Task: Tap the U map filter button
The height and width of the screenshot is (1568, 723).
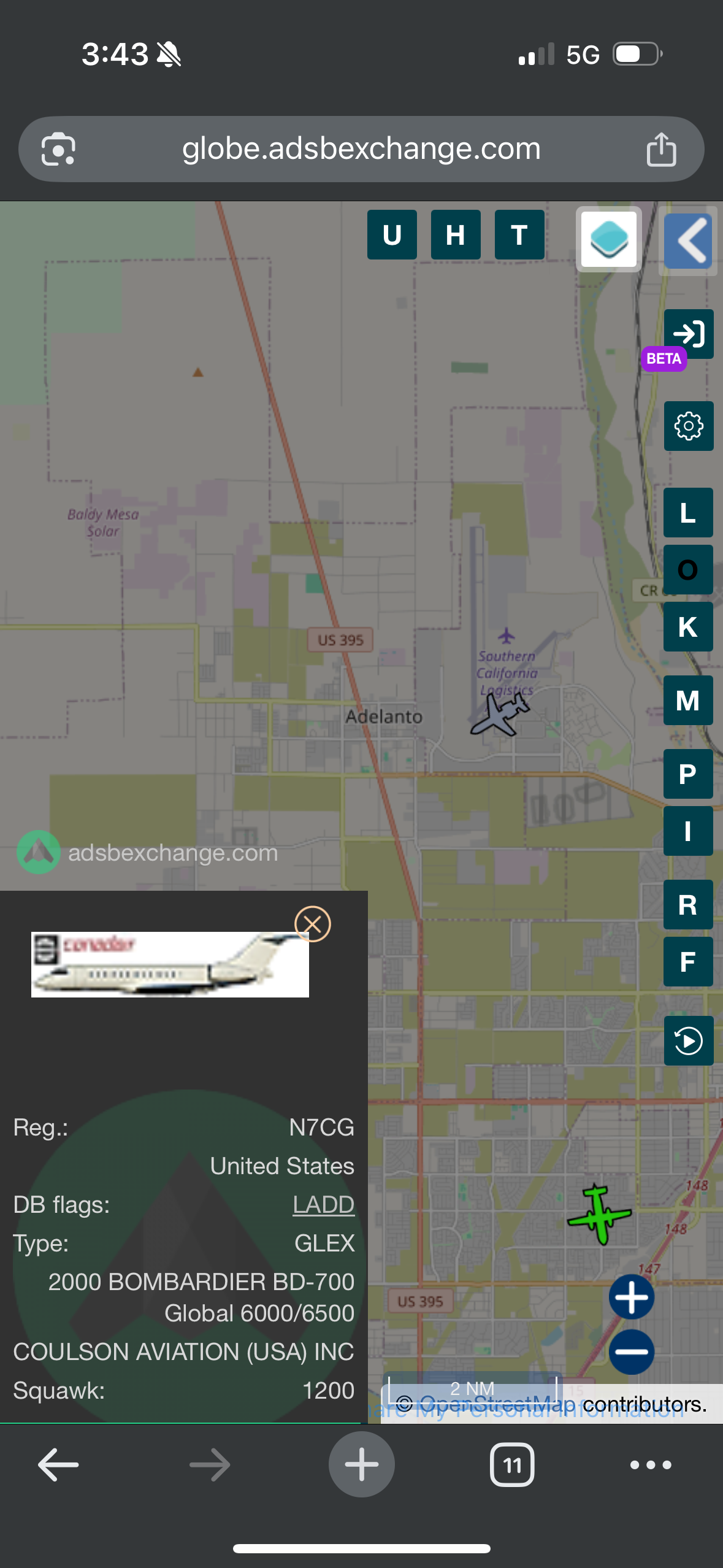Action: (392, 235)
